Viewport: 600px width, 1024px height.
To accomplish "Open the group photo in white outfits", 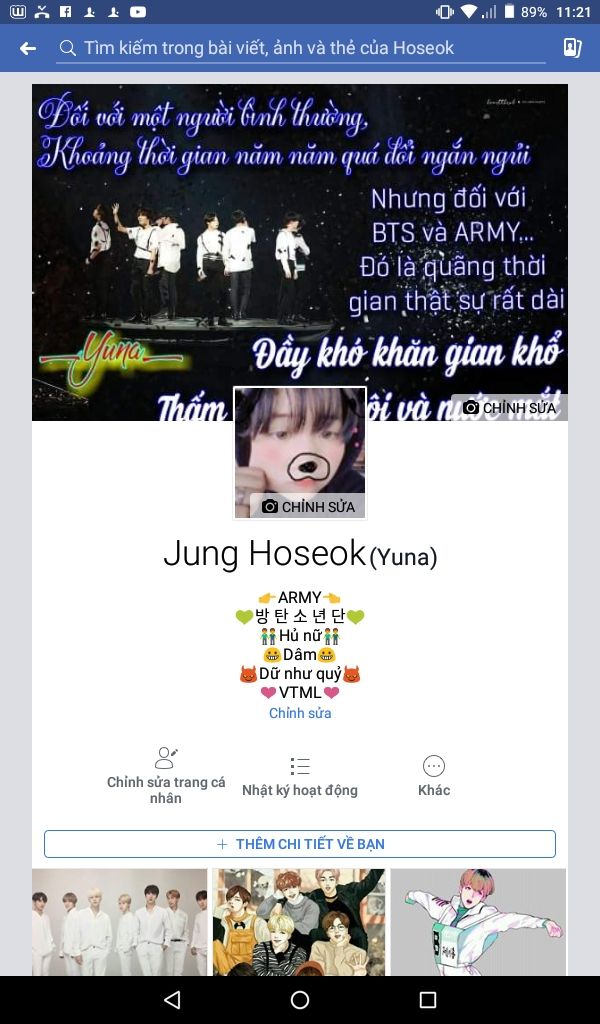I will (119, 922).
